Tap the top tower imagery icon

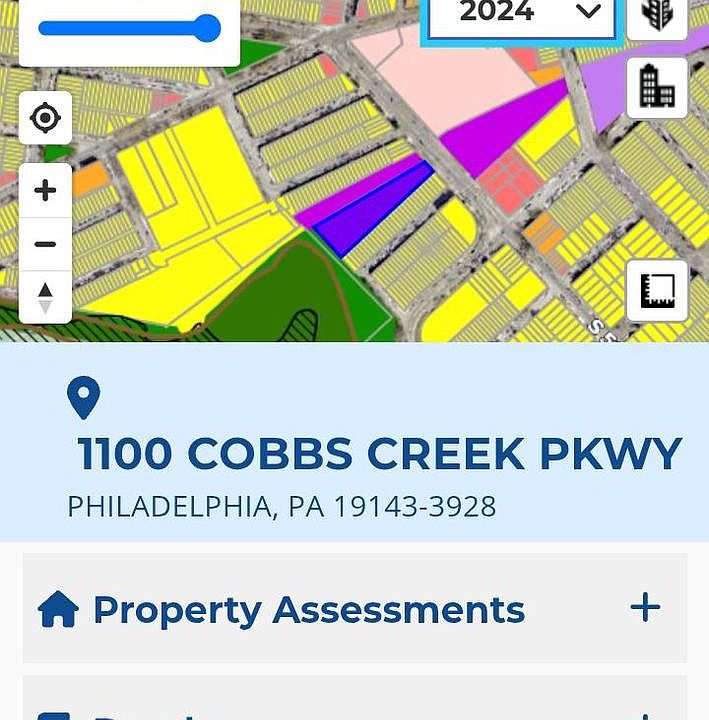(657, 15)
